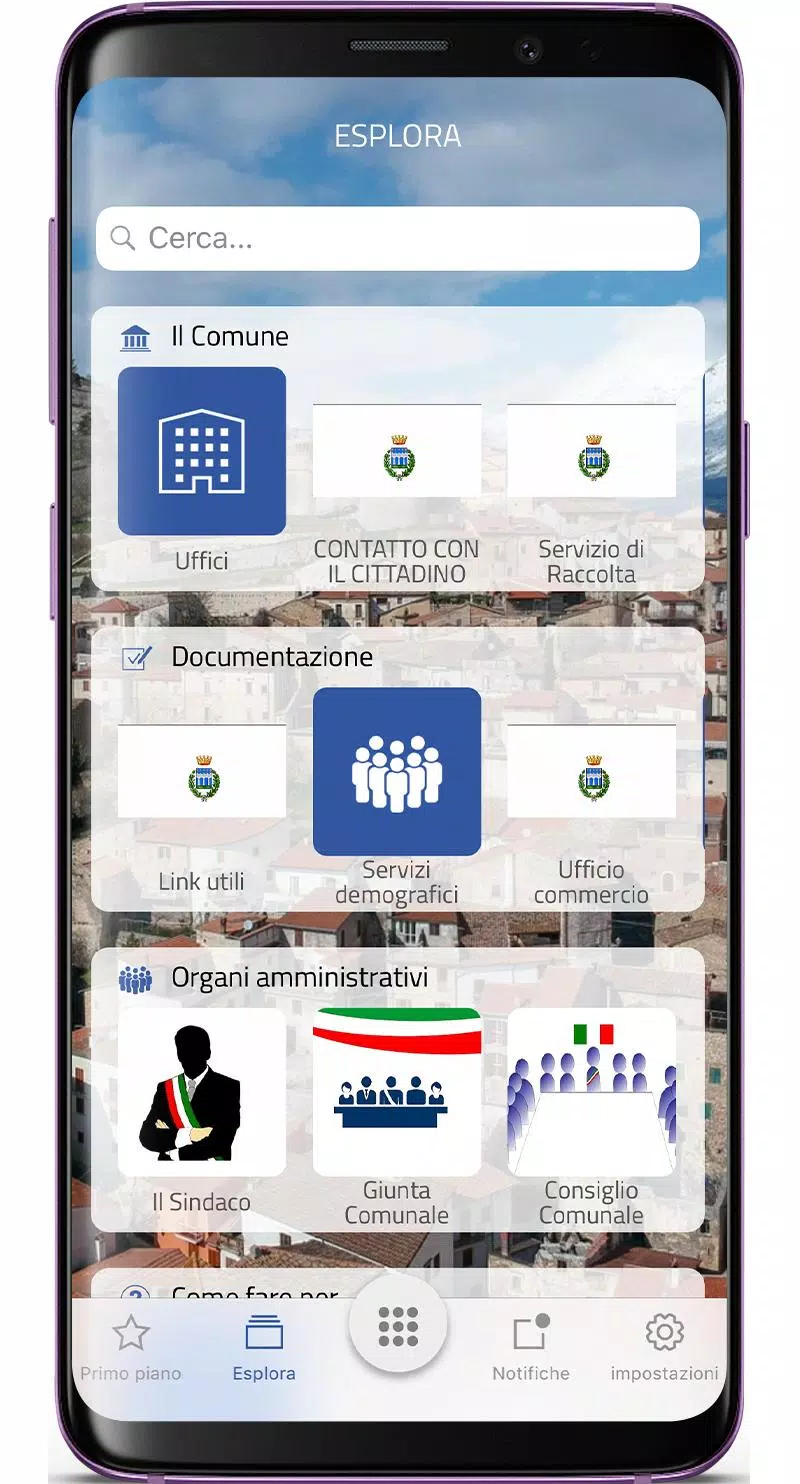Select the Esplora tab
800x1484 pixels.
pos(264,1347)
